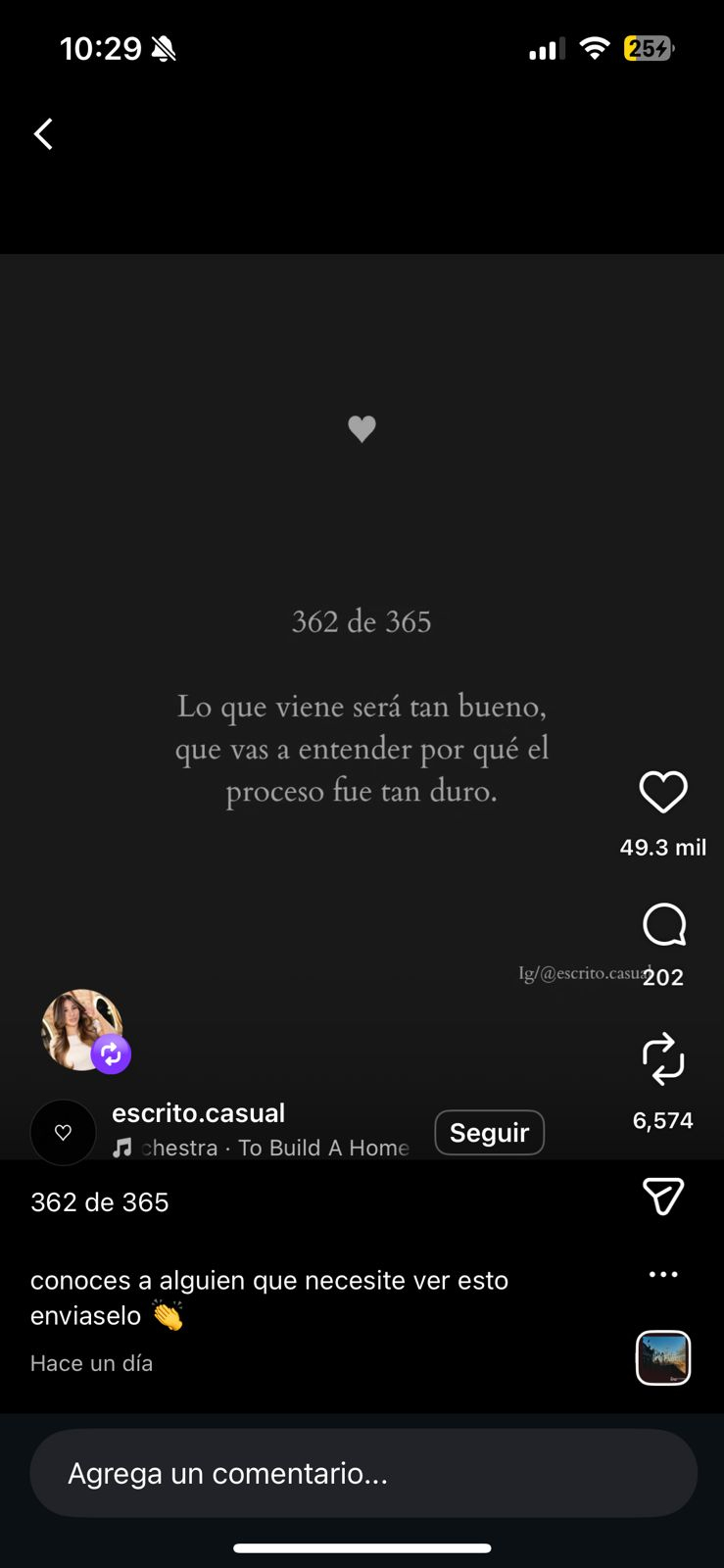Tap 'Hace un día' timestamp
724x1568 pixels.
click(x=91, y=1362)
